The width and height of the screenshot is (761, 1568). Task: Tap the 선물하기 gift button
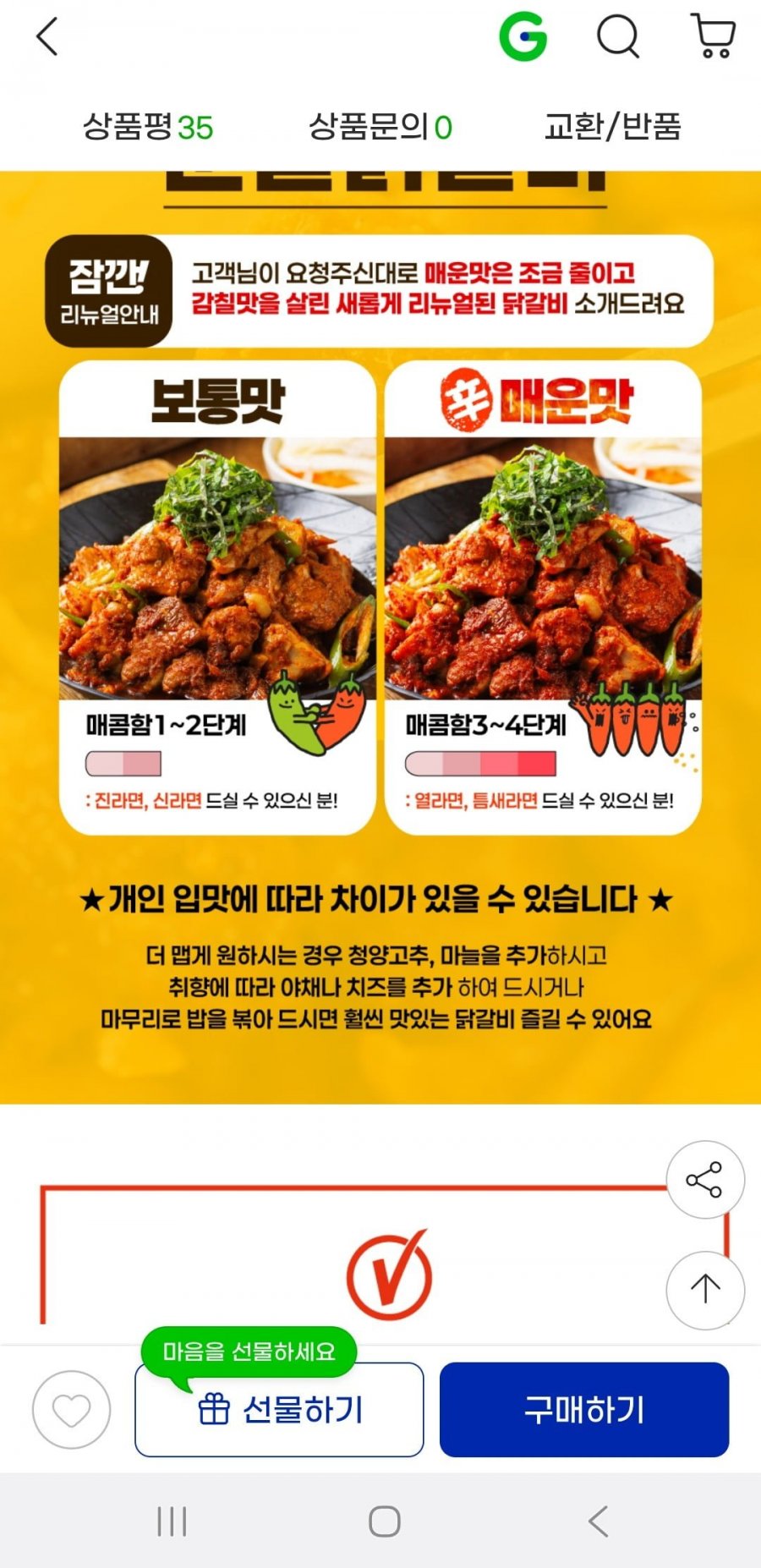click(x=279, y=1410)
